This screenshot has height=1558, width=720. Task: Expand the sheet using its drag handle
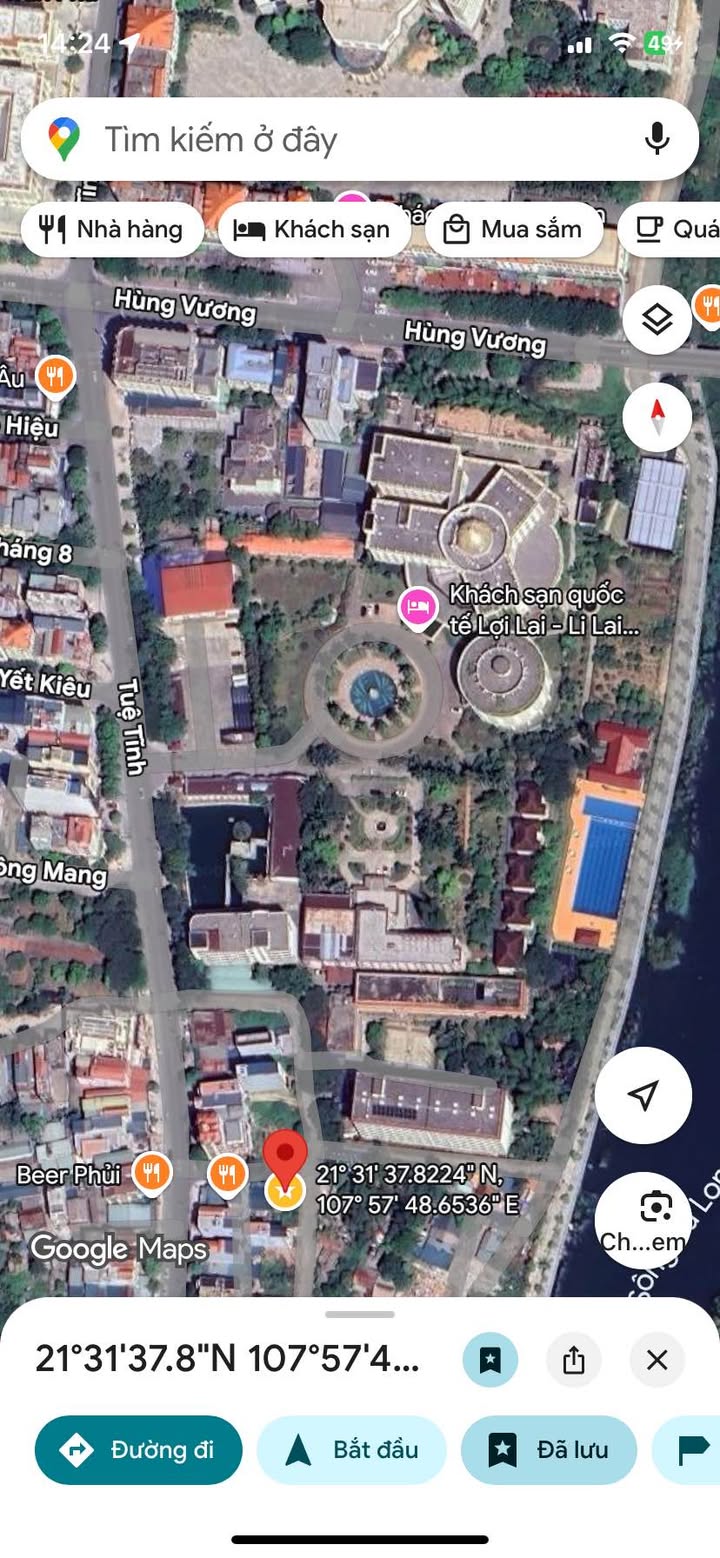pos(360,1314)
